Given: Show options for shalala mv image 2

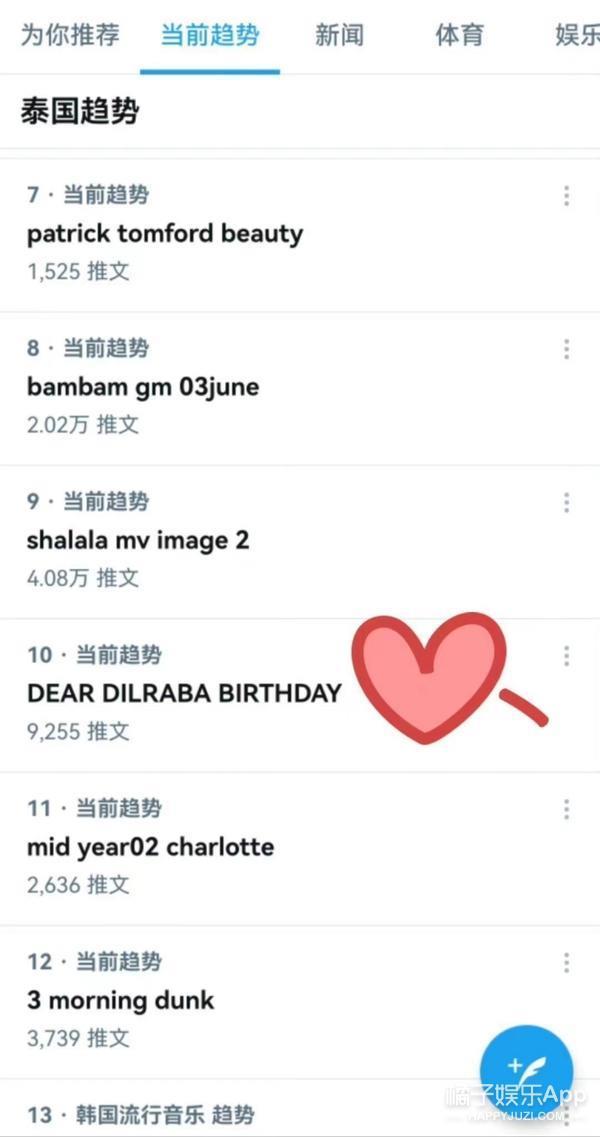Looking at the screenshot, I should (566, 502).
